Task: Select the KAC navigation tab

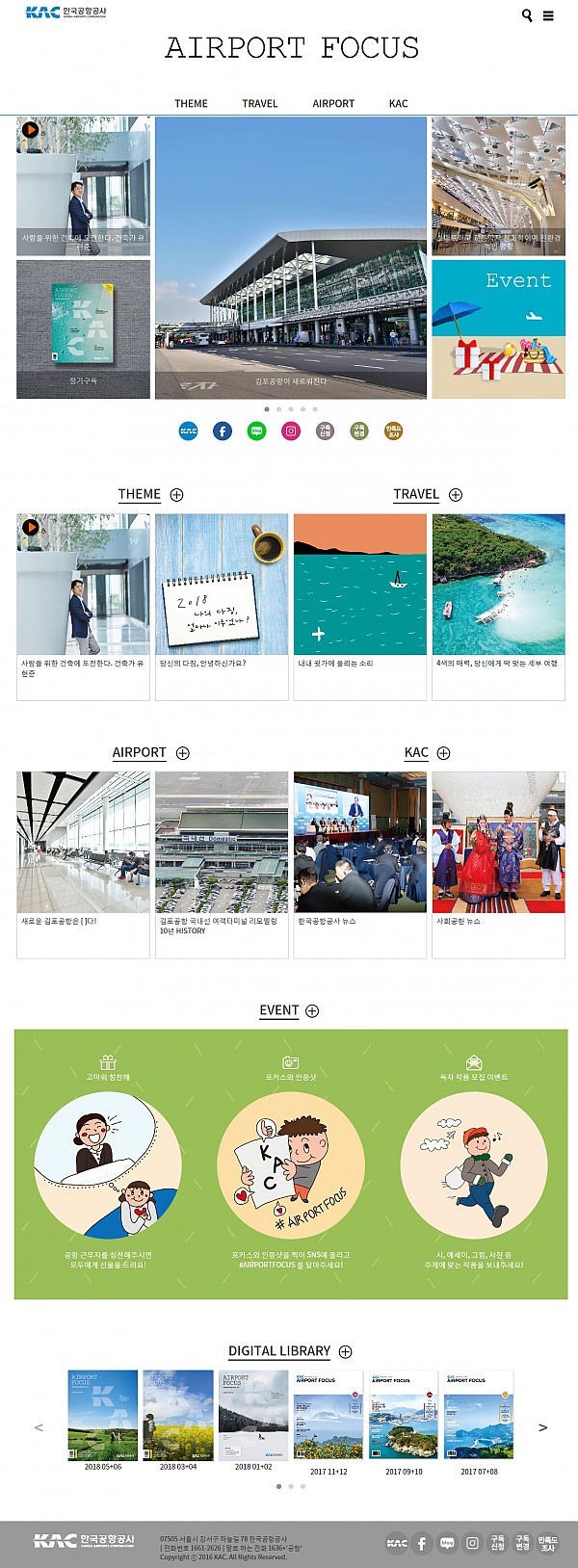Action: pos(398,103)
